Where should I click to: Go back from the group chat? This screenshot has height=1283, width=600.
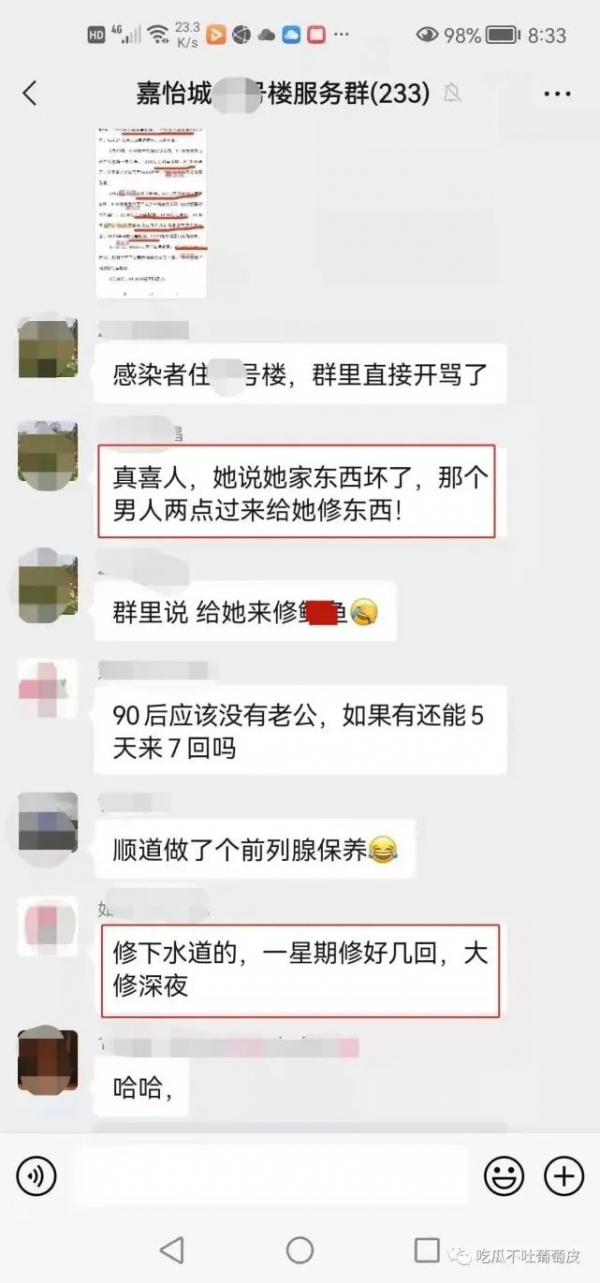(x=30, y=94)
